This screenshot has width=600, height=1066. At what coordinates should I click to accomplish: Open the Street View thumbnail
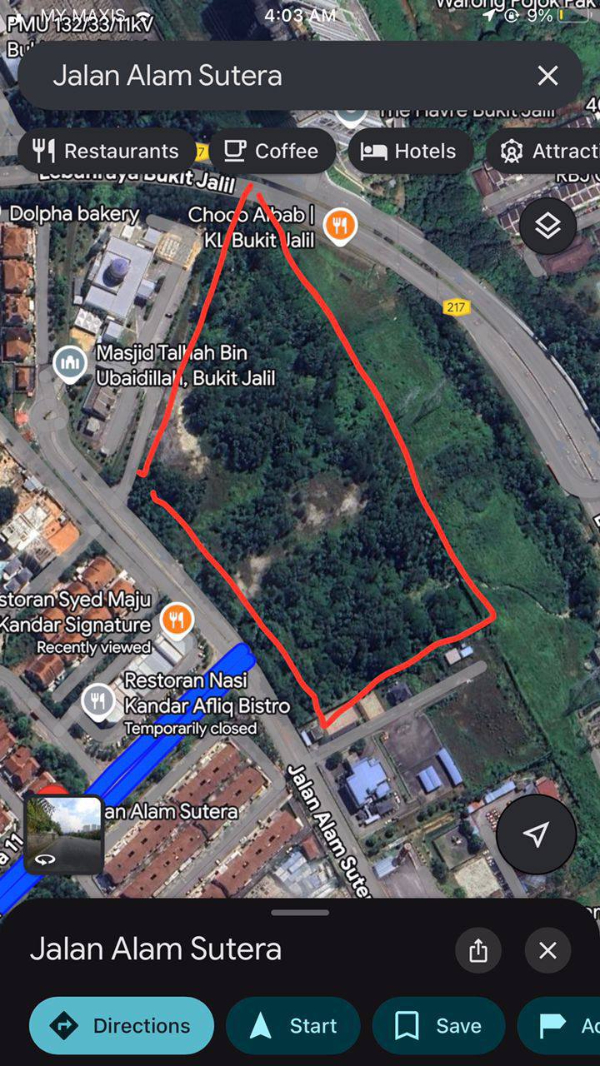click(x=63, y=835)
